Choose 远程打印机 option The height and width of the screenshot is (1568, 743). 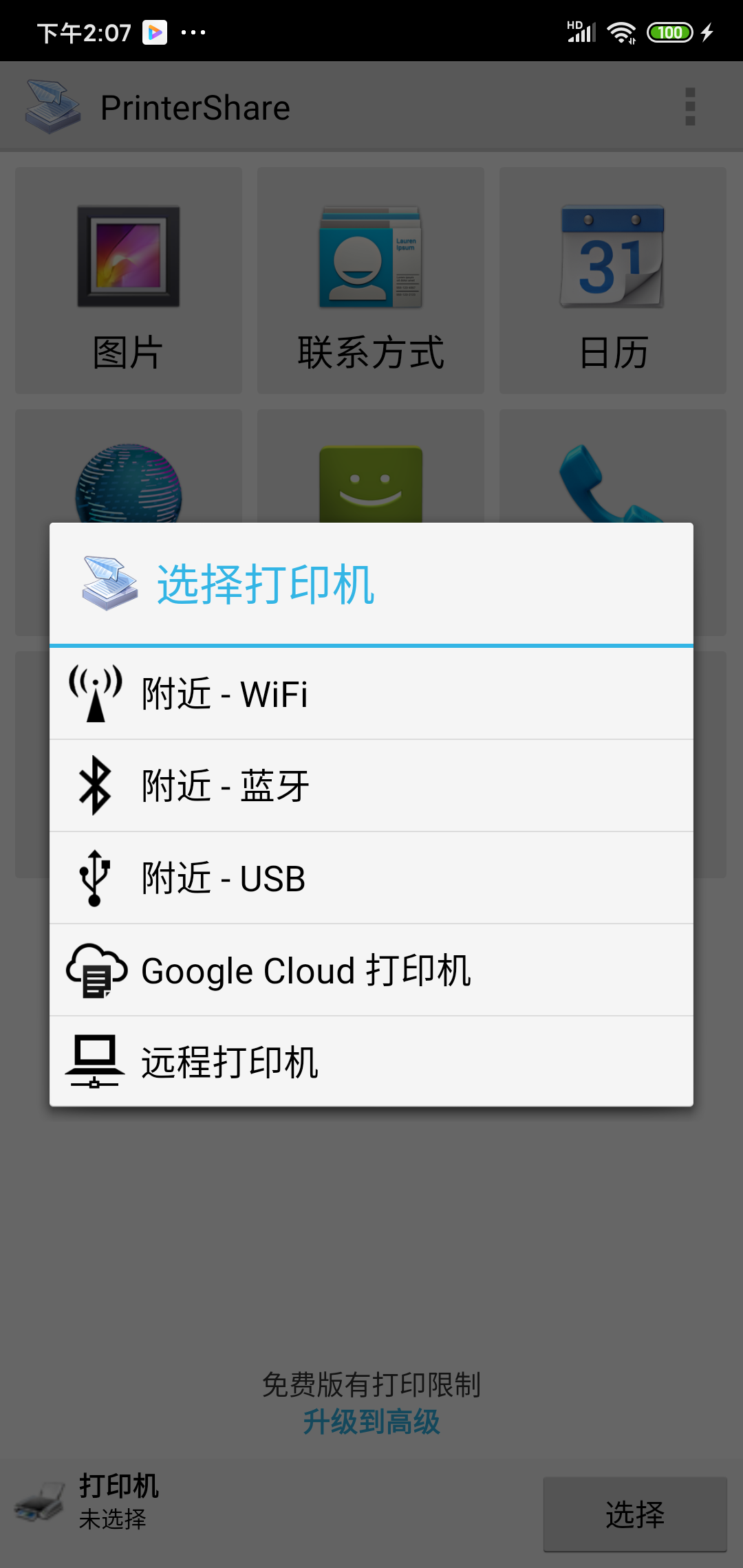click(x=371, y=1062)
